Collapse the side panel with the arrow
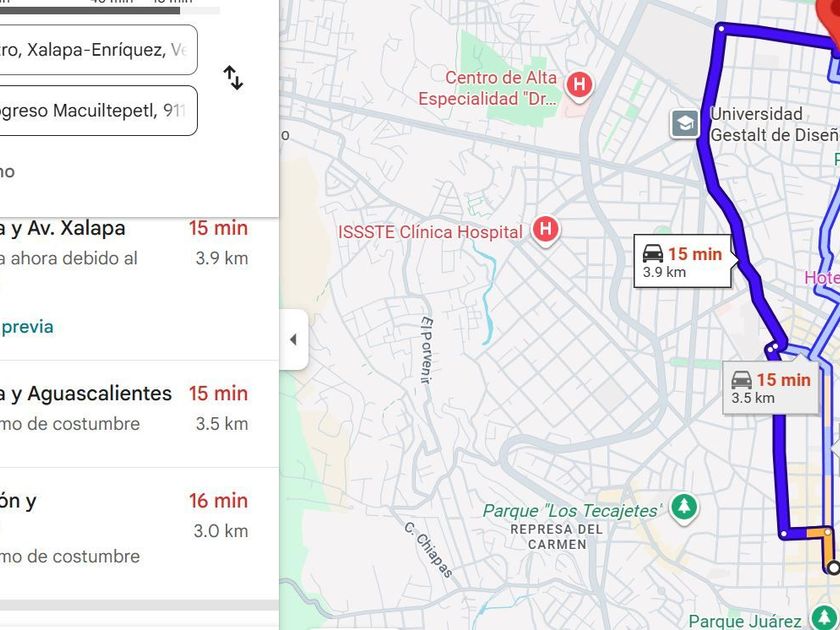Screen dimensions: 840x630 pyautogui.click(x=293, y=339)
